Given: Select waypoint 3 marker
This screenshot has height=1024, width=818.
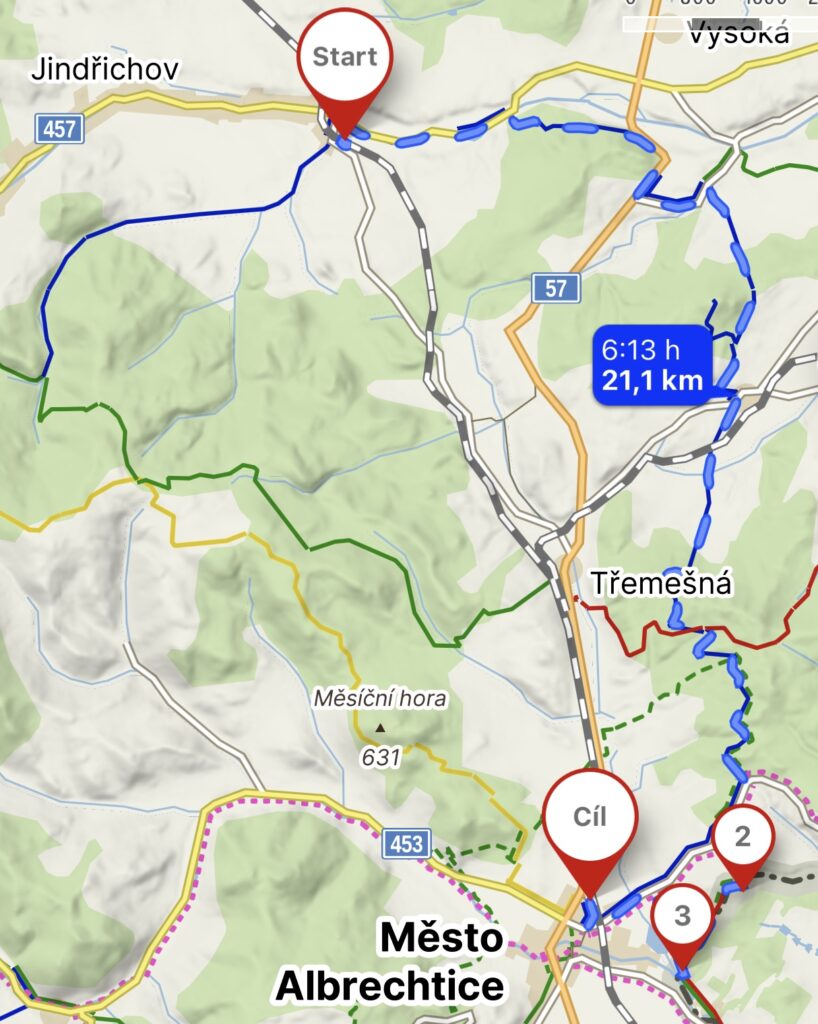Looking at the screenshot, I should [682, 916].
